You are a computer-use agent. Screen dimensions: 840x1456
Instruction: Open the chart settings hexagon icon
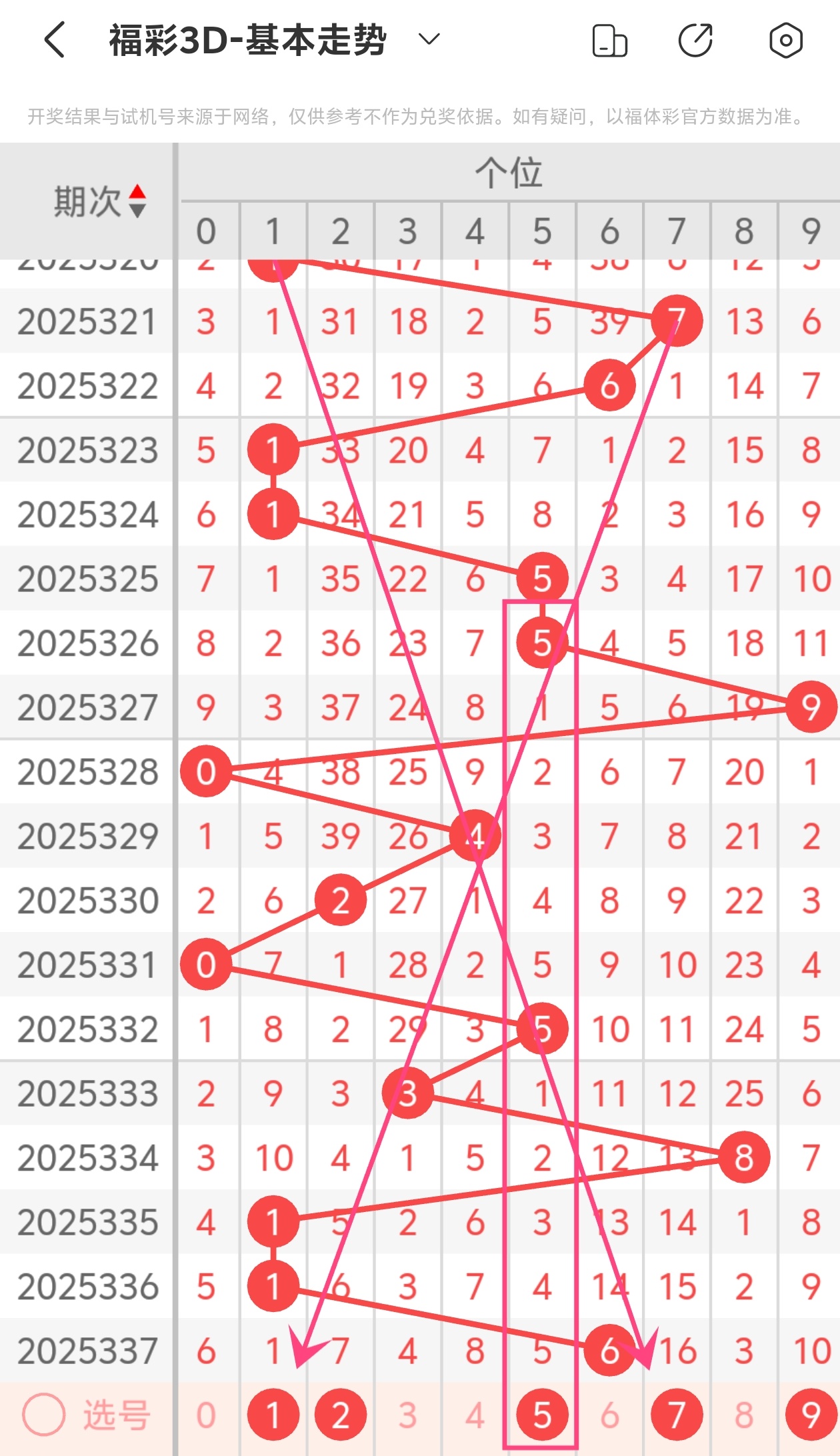point(785,40)
